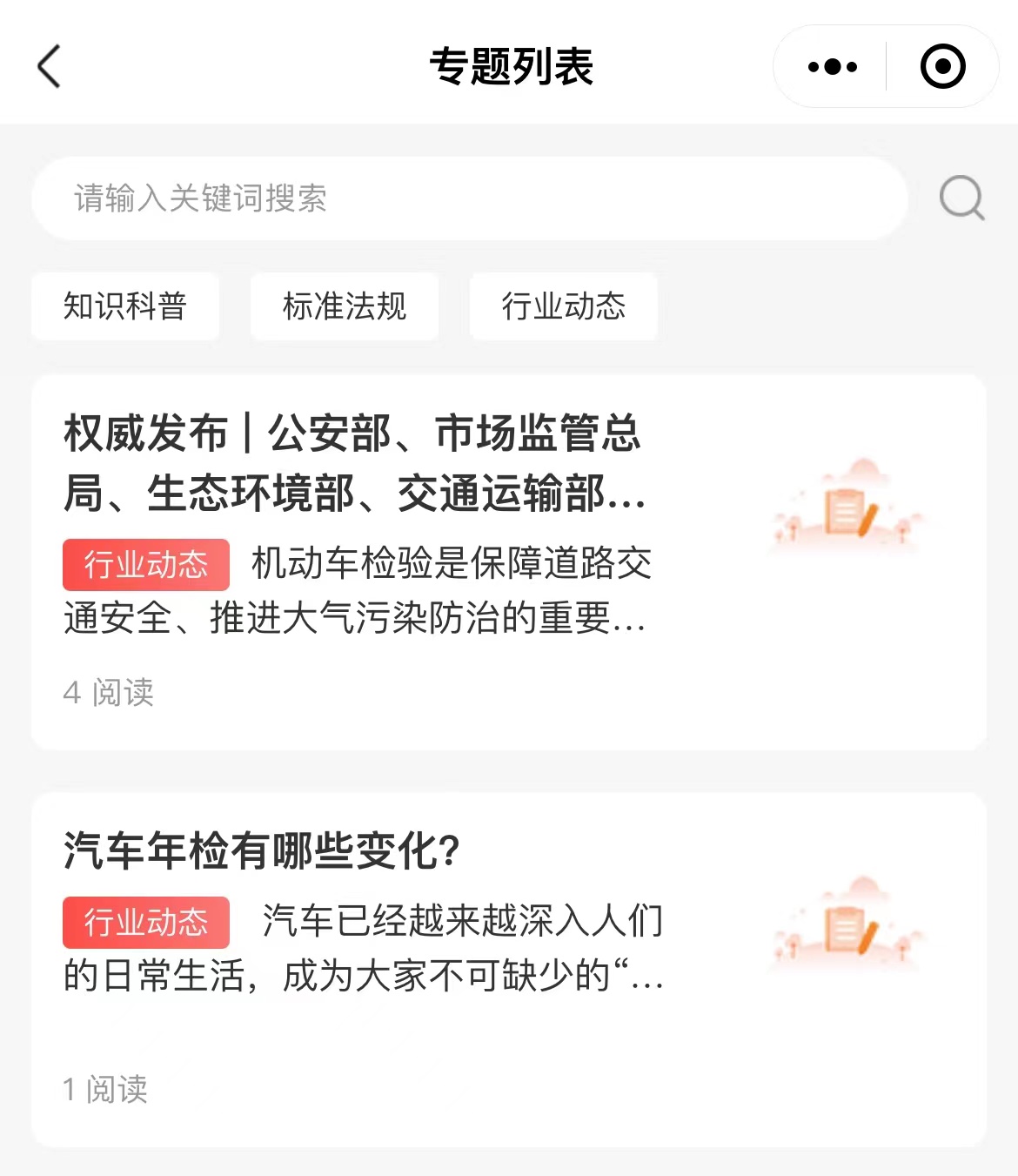This screenshot has width=1018, height=1176.
Task: Tap the back arrow to return
Action: tap(49, 66)
